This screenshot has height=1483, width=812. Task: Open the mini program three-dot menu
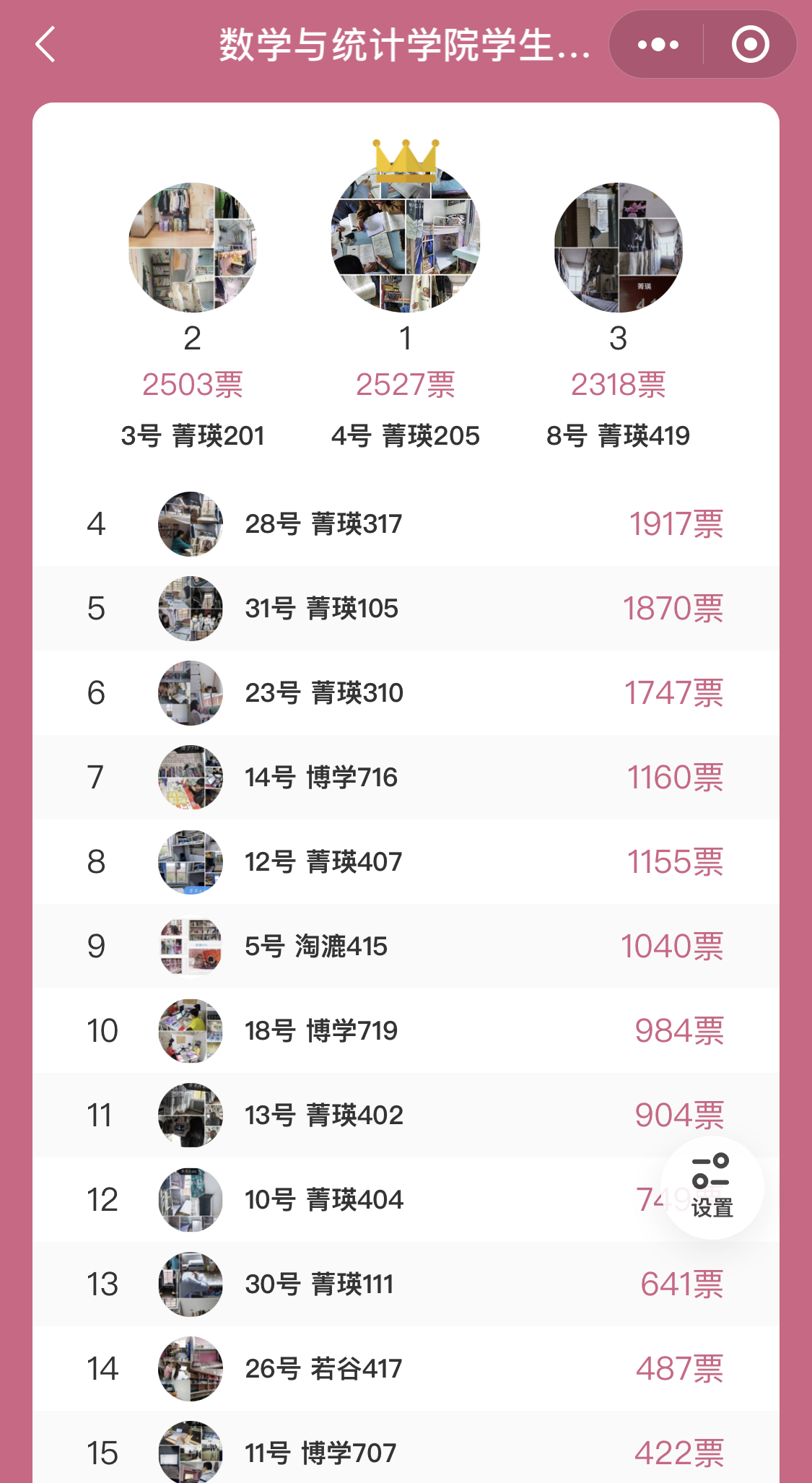point(658,45)
